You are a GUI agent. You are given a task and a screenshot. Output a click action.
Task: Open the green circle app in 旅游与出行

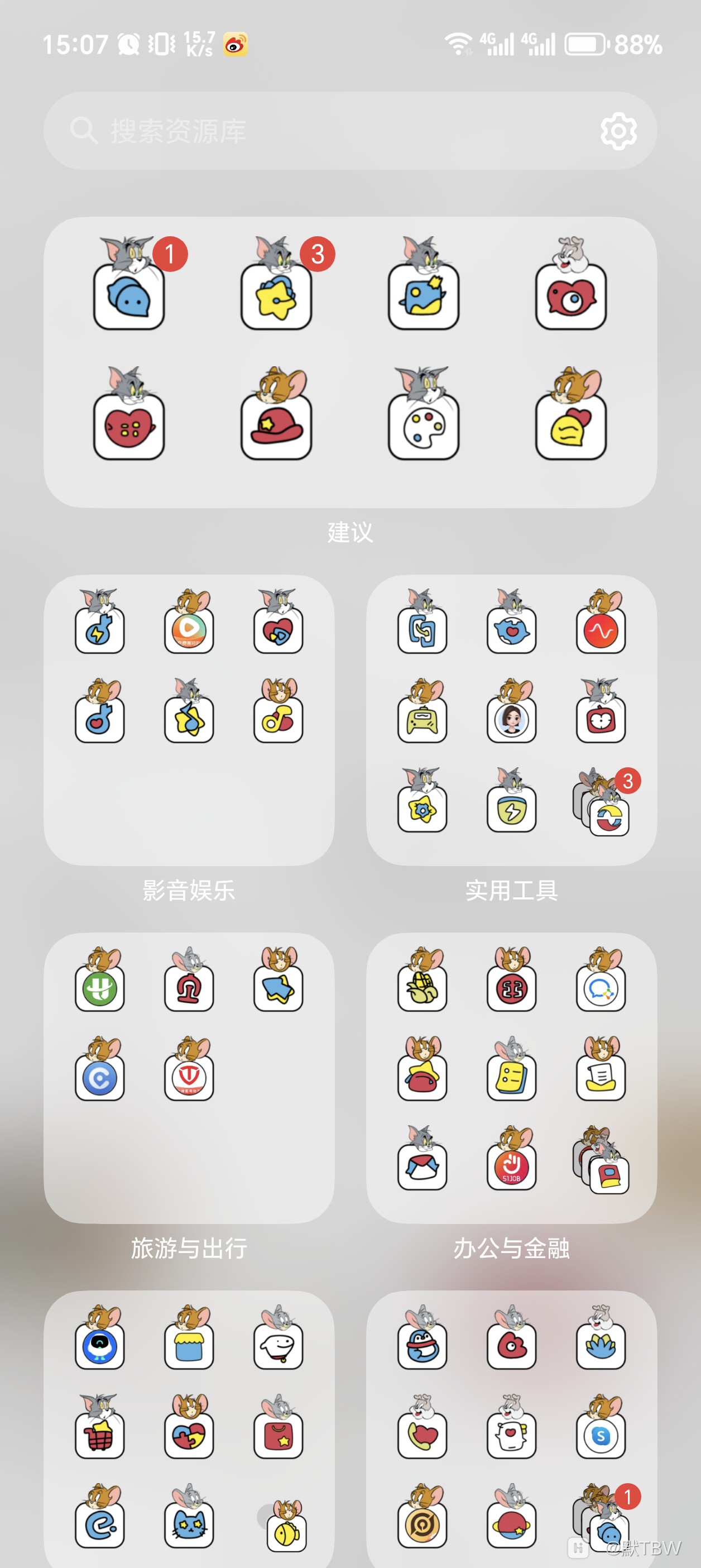pyautogui.click(x=100, y=988)
